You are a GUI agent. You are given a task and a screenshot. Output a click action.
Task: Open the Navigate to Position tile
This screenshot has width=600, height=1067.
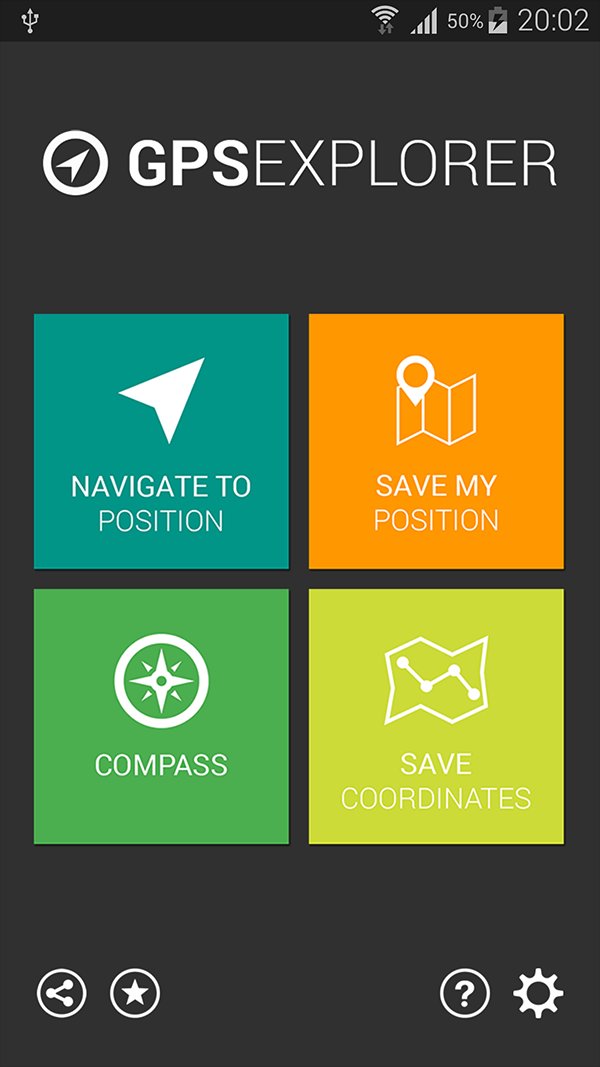pos(161,441)
